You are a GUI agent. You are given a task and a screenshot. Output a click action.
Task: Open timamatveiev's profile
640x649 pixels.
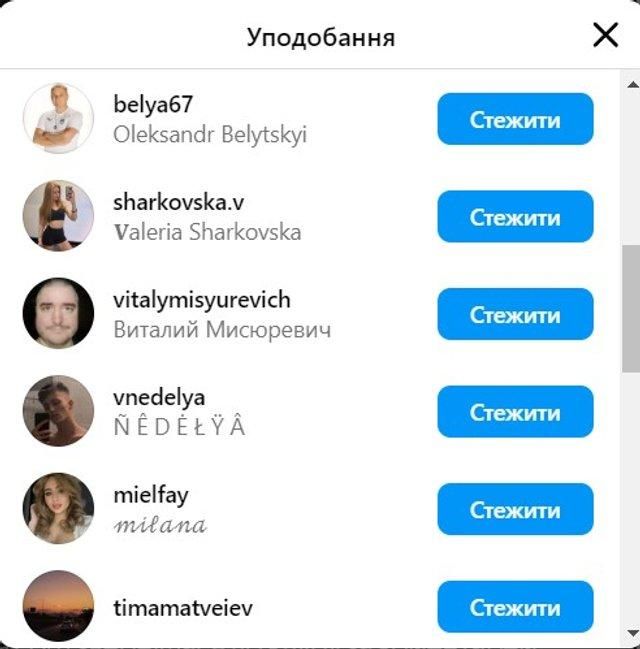click(183, 607)
